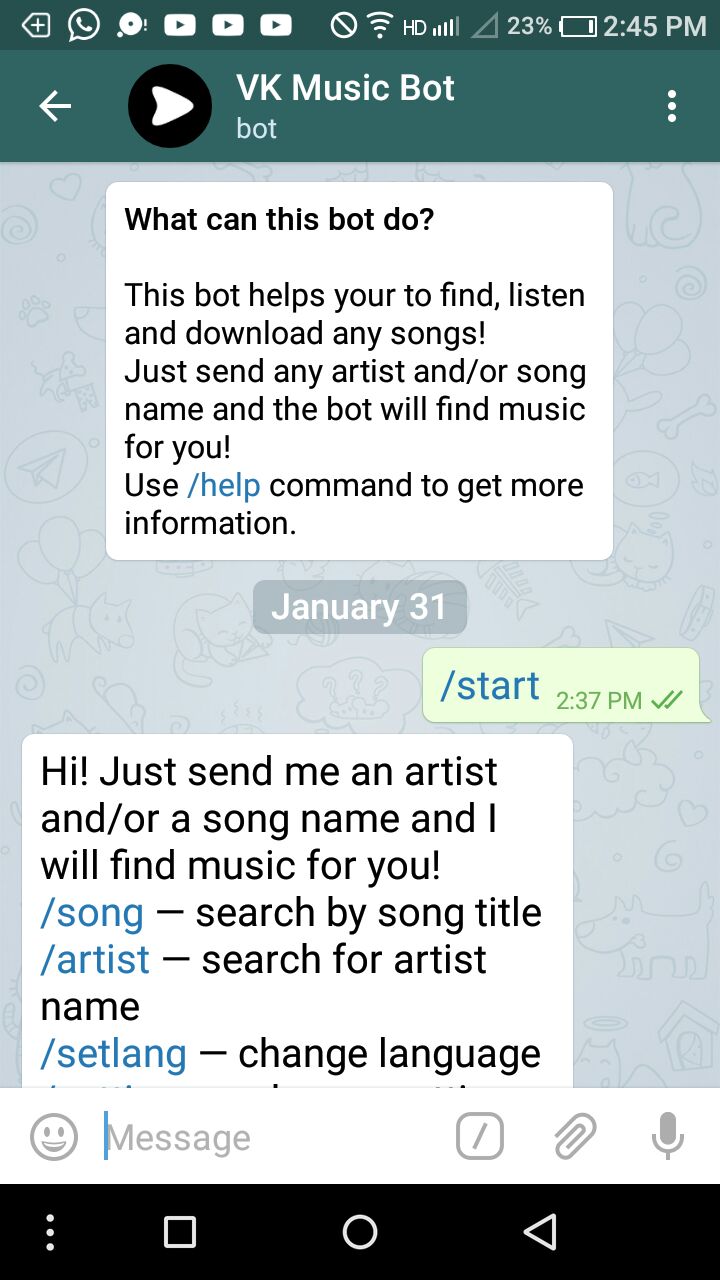Select the /song command link
The width and height of the screenshot is (720, 1280).
tap(92, 913)
